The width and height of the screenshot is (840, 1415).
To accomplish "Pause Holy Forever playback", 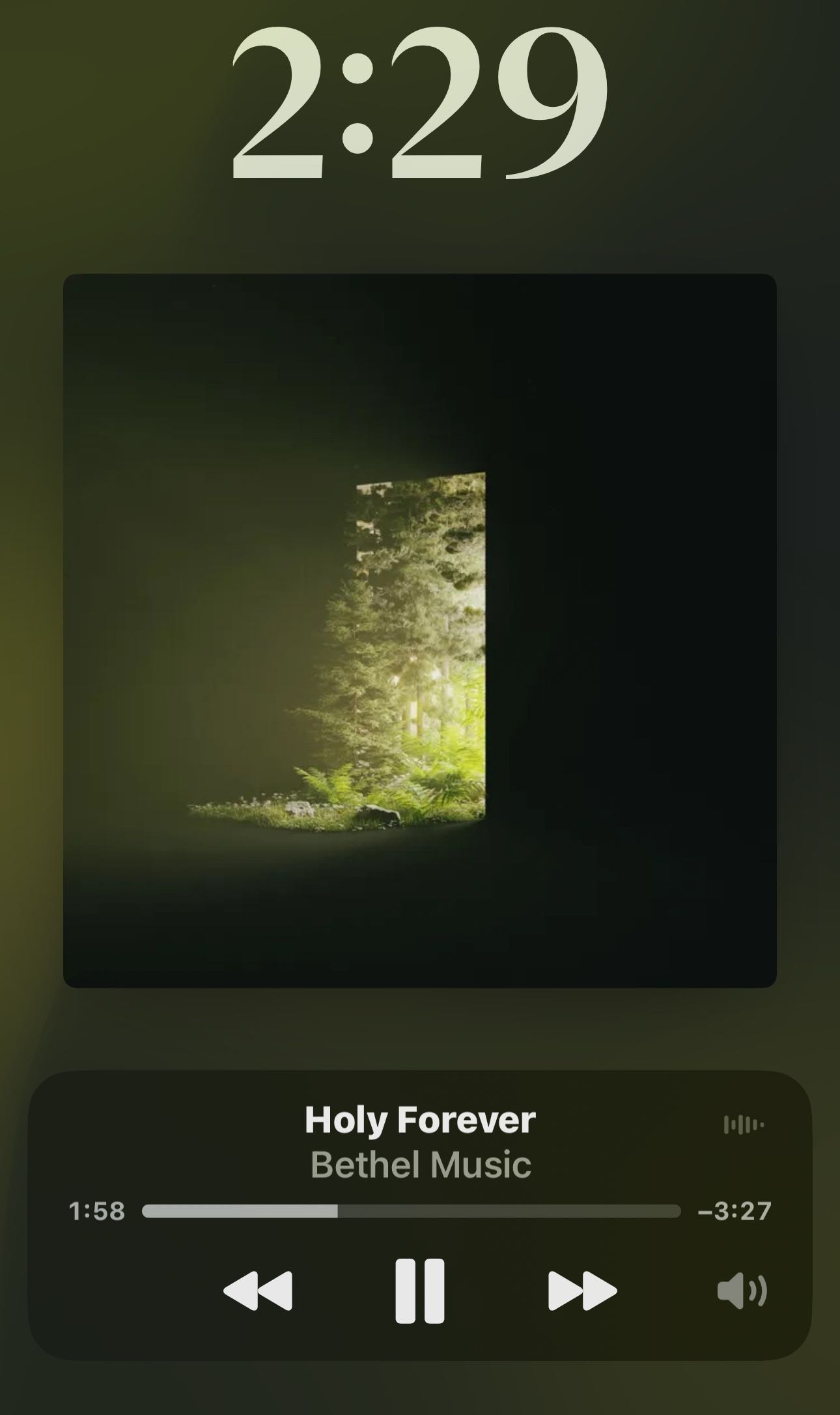I will click(420, 1291).
